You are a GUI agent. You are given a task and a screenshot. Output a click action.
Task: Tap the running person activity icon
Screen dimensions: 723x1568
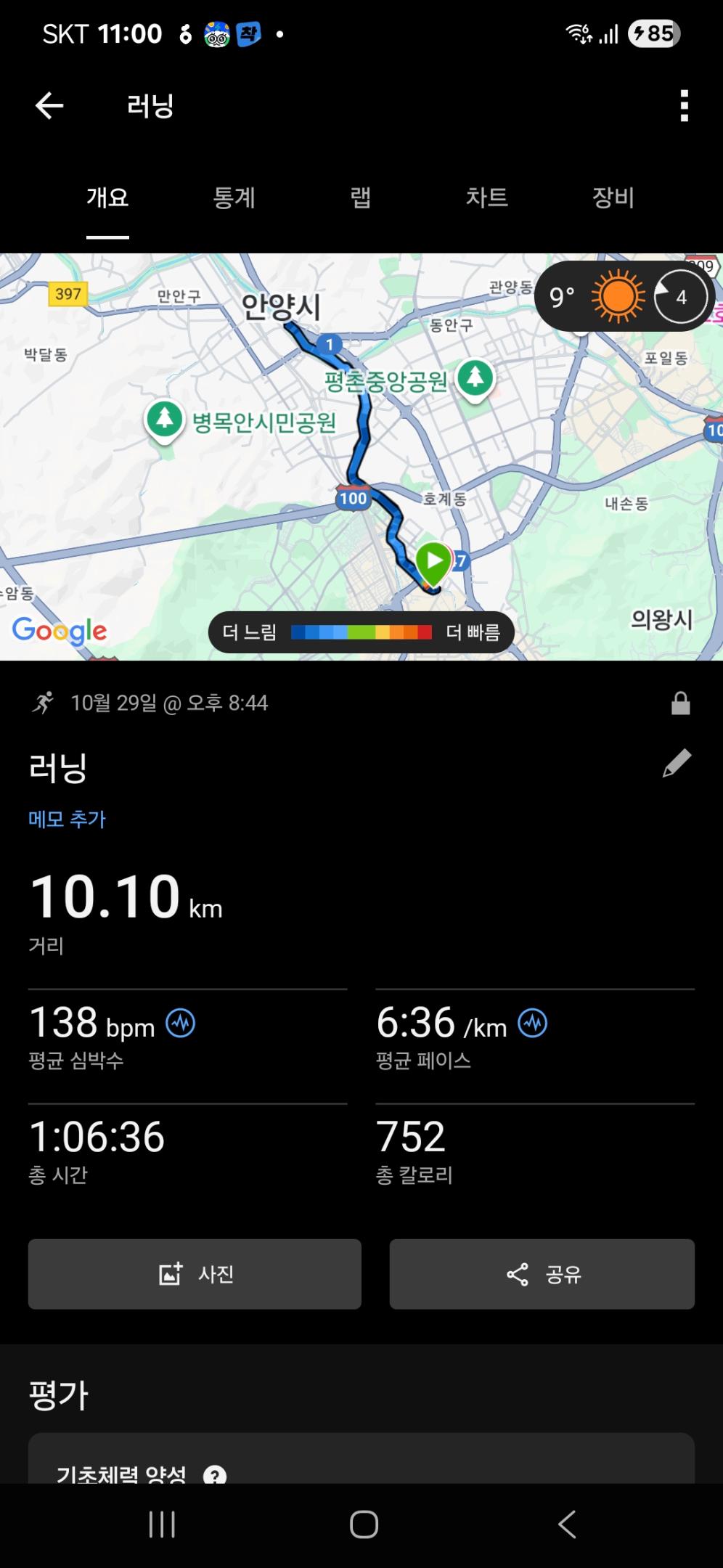(x=45, y=703)
